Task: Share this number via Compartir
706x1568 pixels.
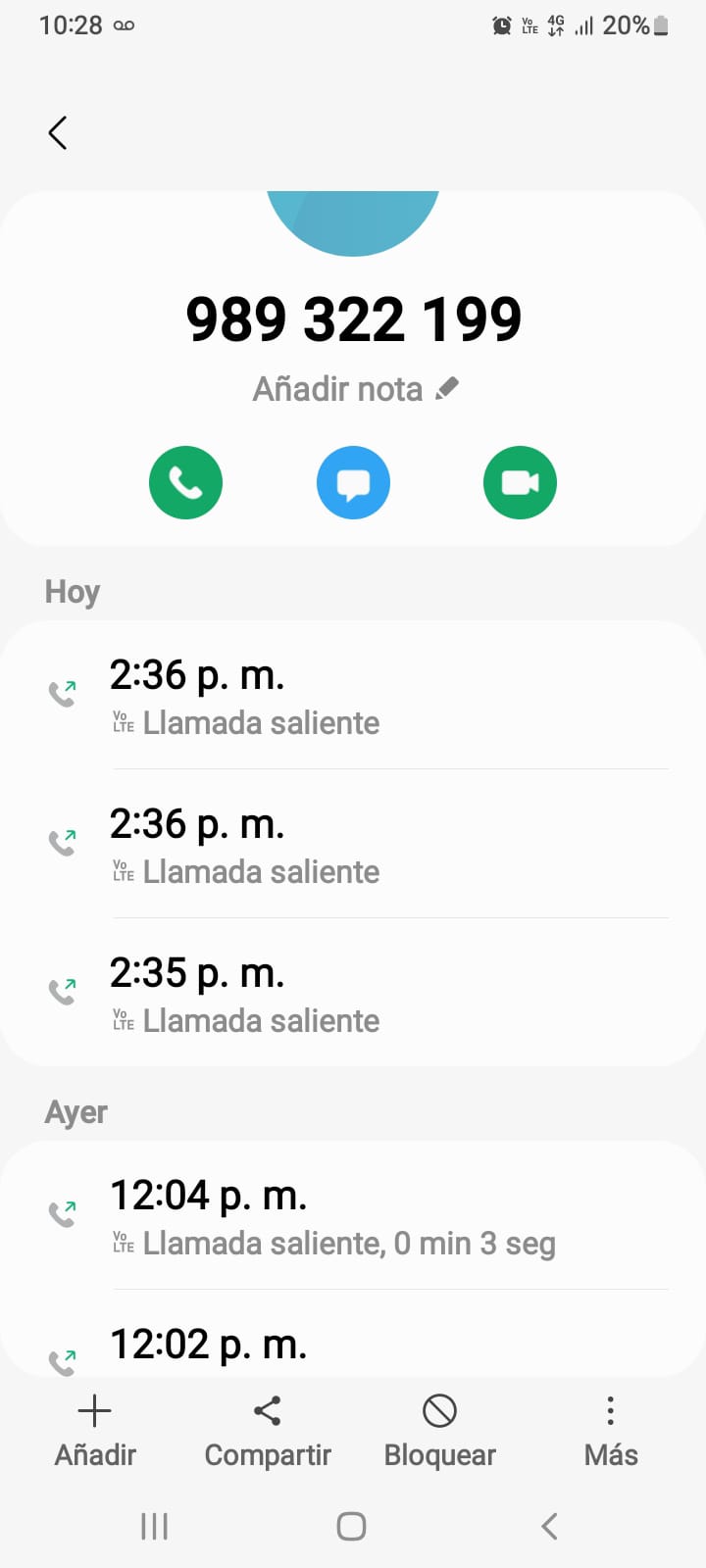Action: pyautogui.click(x=268, y=1431)
